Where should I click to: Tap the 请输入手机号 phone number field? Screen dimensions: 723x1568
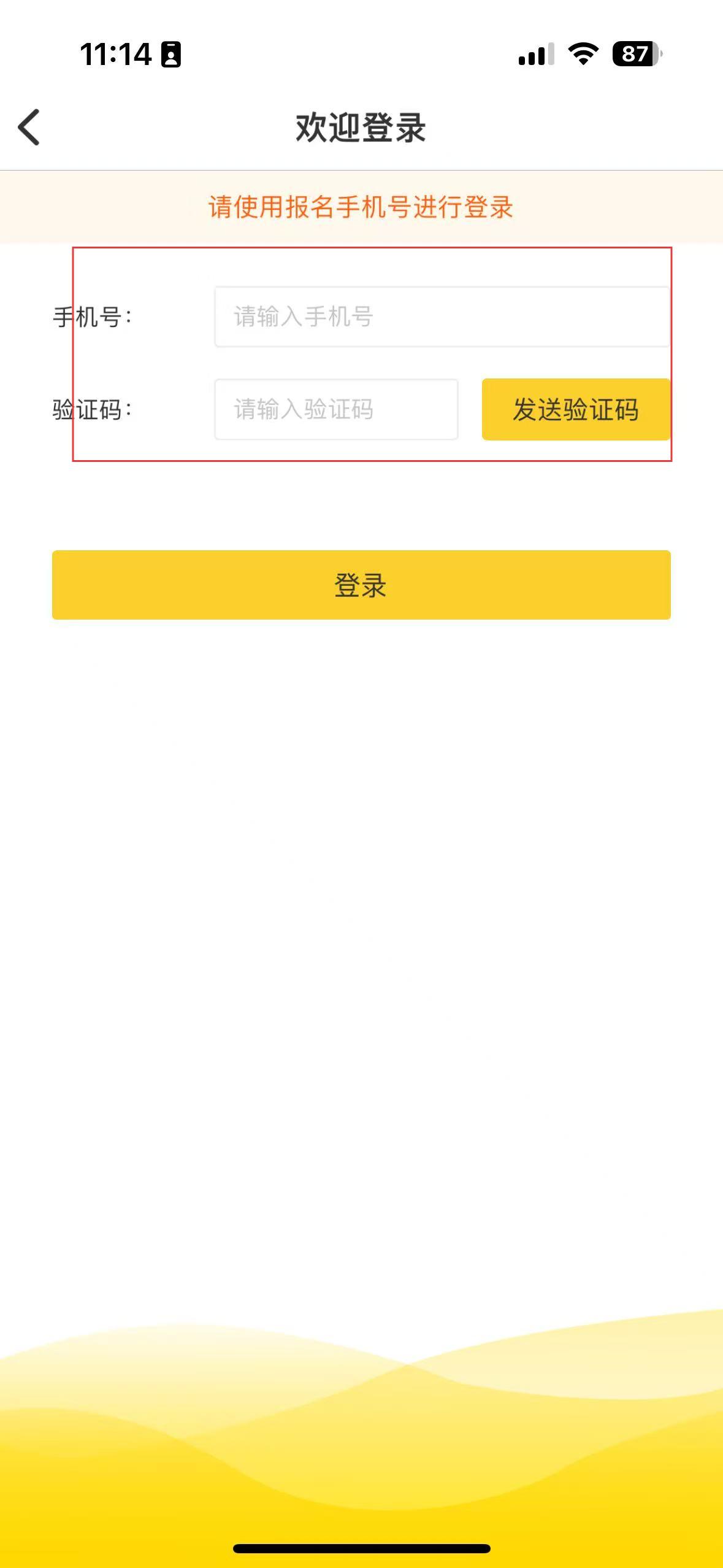442,317
